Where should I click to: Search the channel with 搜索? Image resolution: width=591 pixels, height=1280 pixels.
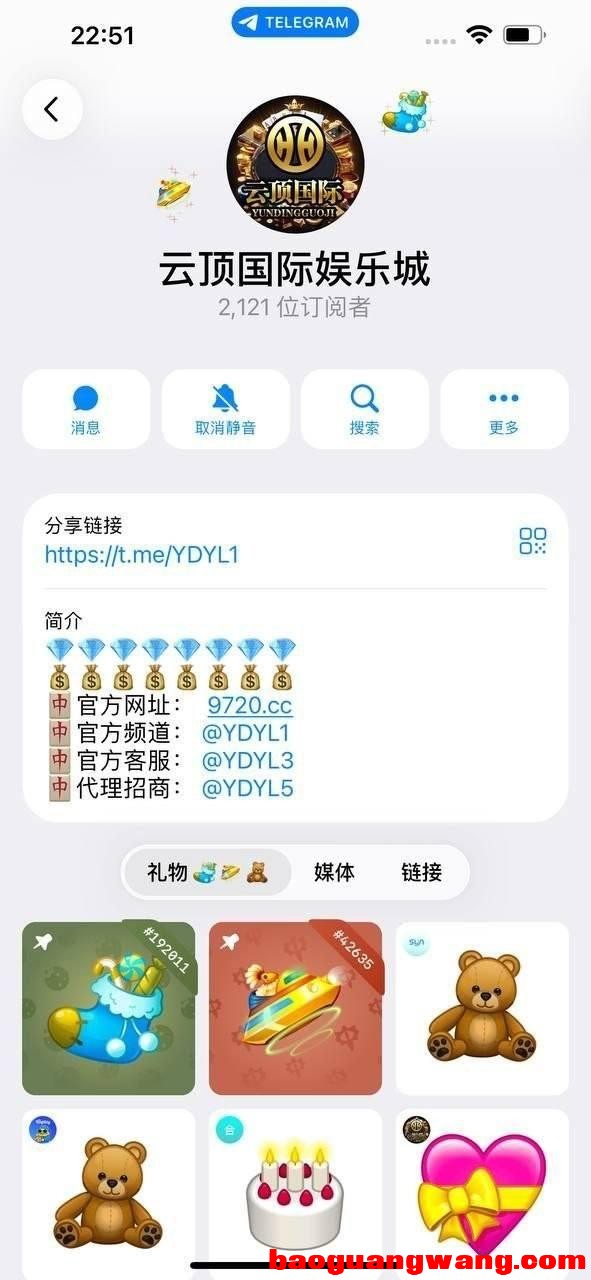pos(365,409)
